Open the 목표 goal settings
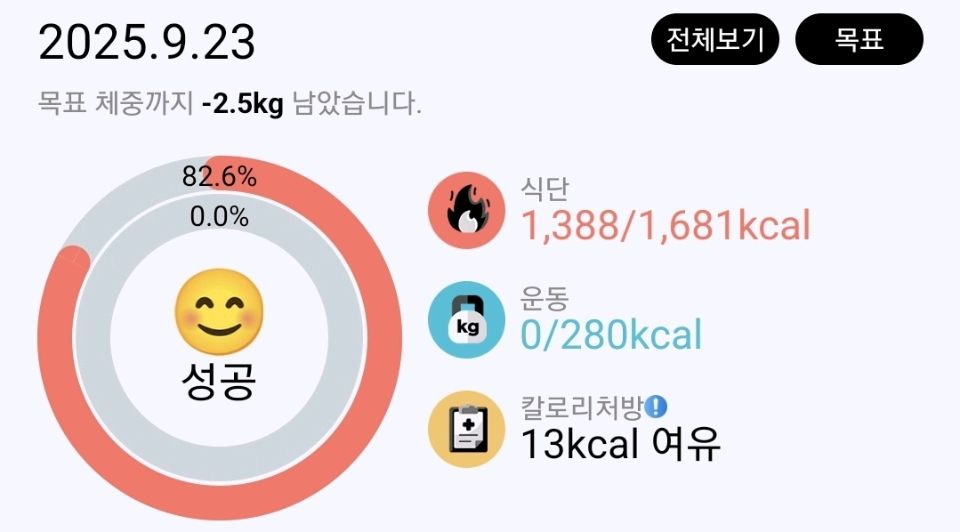Image resolution: width=960 pixels, height=532 pixels. pyautogui.click(x=858, y=39)
